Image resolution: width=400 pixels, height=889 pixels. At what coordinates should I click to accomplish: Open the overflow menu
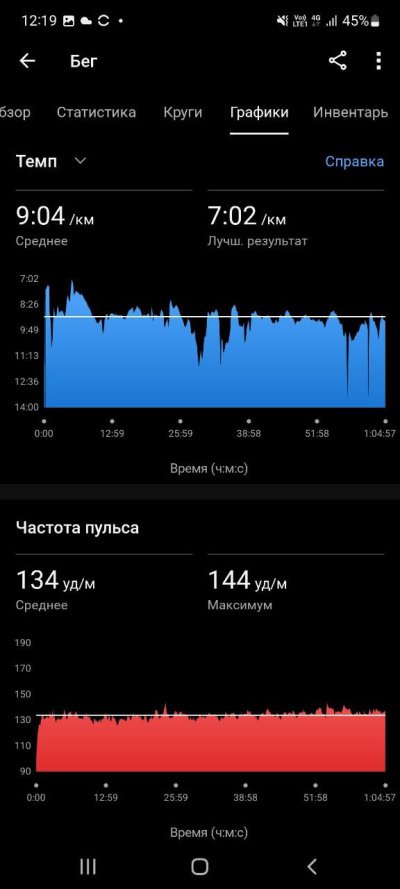pos(378,61)
